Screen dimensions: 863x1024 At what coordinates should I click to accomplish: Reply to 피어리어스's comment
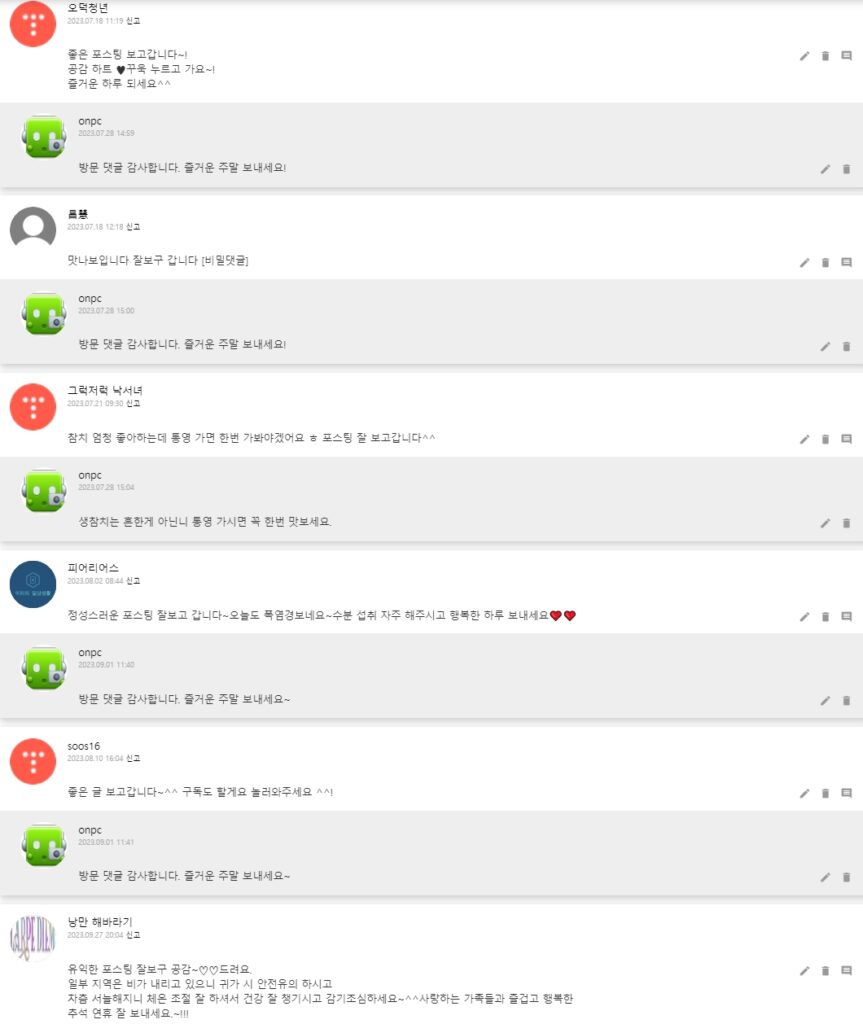tap(846, 617)
